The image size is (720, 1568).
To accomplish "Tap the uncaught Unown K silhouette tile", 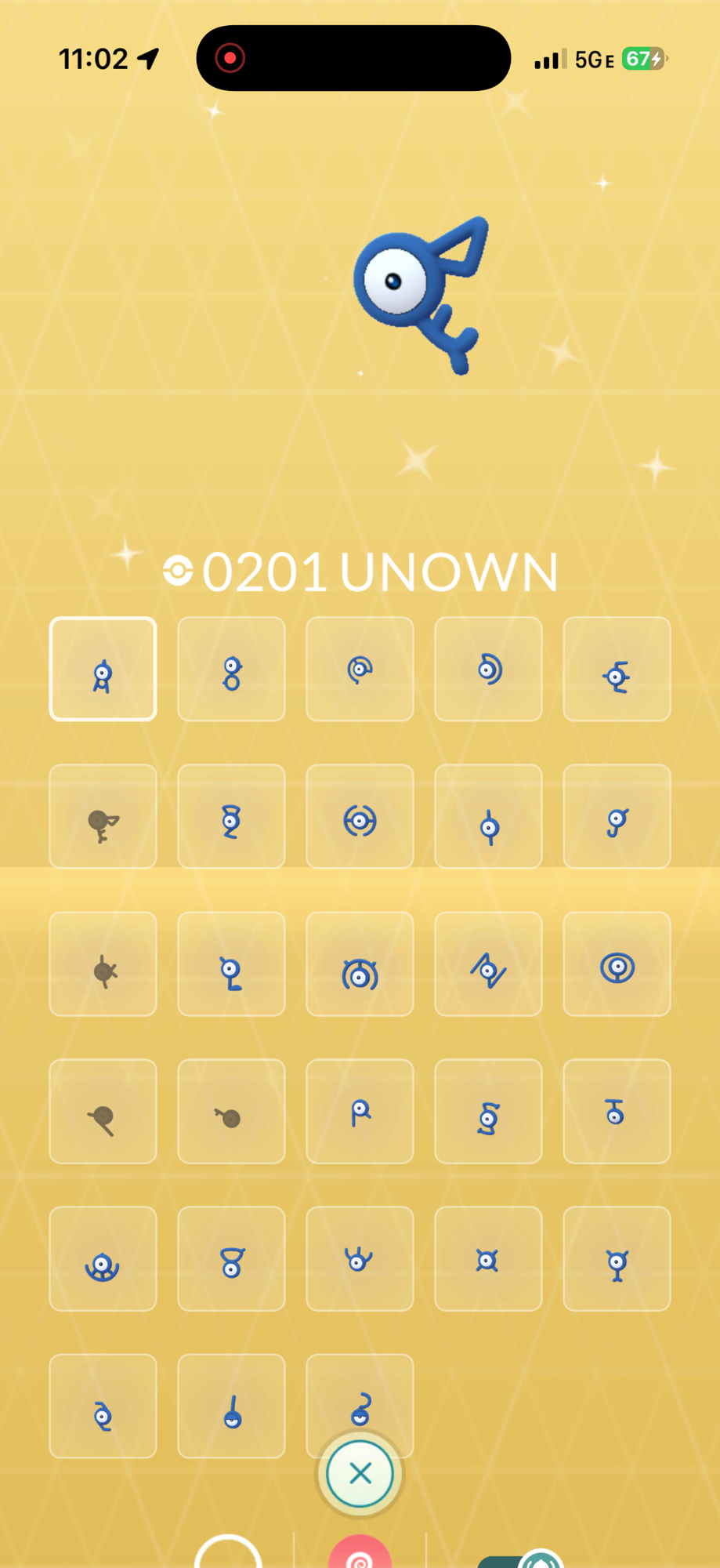I will (103, 964).
